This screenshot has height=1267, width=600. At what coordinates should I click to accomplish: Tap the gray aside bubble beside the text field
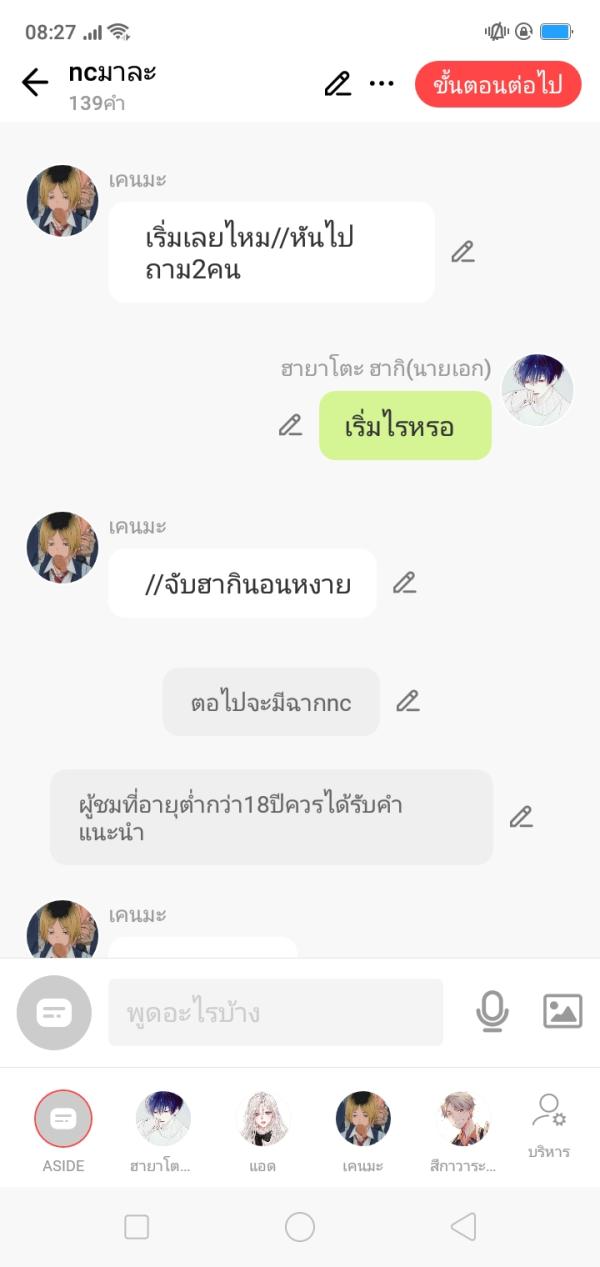click(x=54, y=1012)
